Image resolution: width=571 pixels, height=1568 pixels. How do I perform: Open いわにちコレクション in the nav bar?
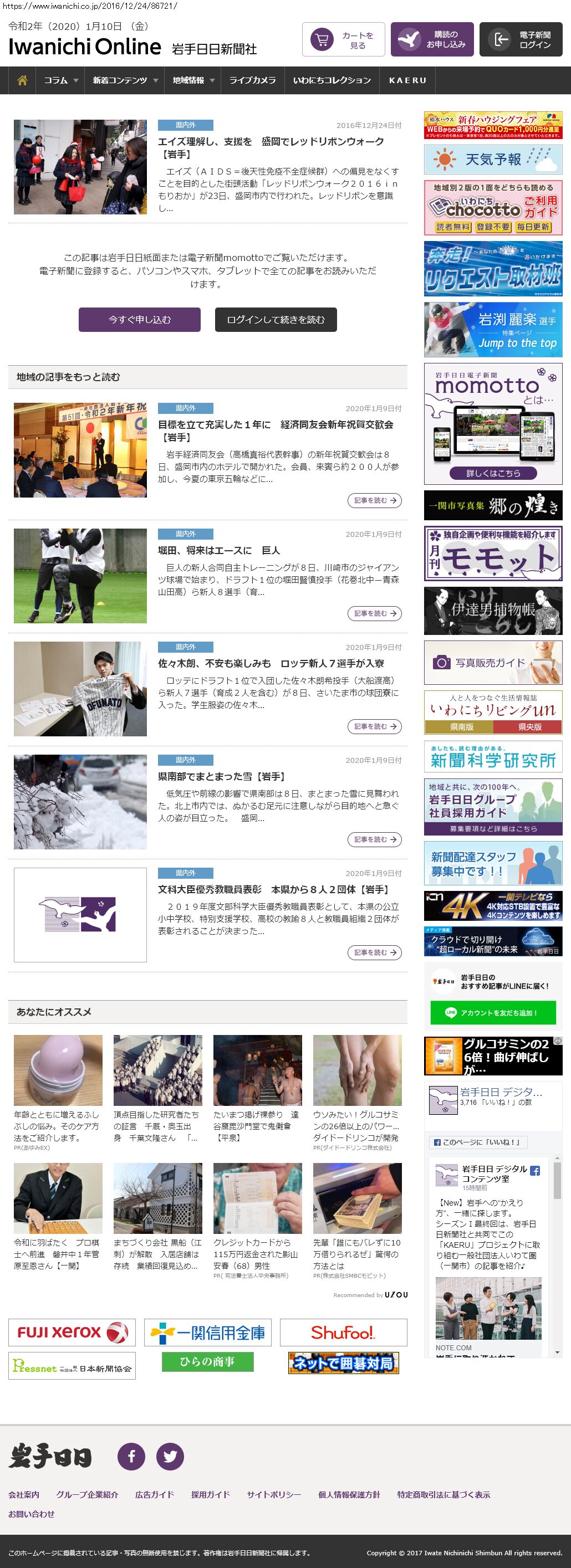[x=332, y=80]
